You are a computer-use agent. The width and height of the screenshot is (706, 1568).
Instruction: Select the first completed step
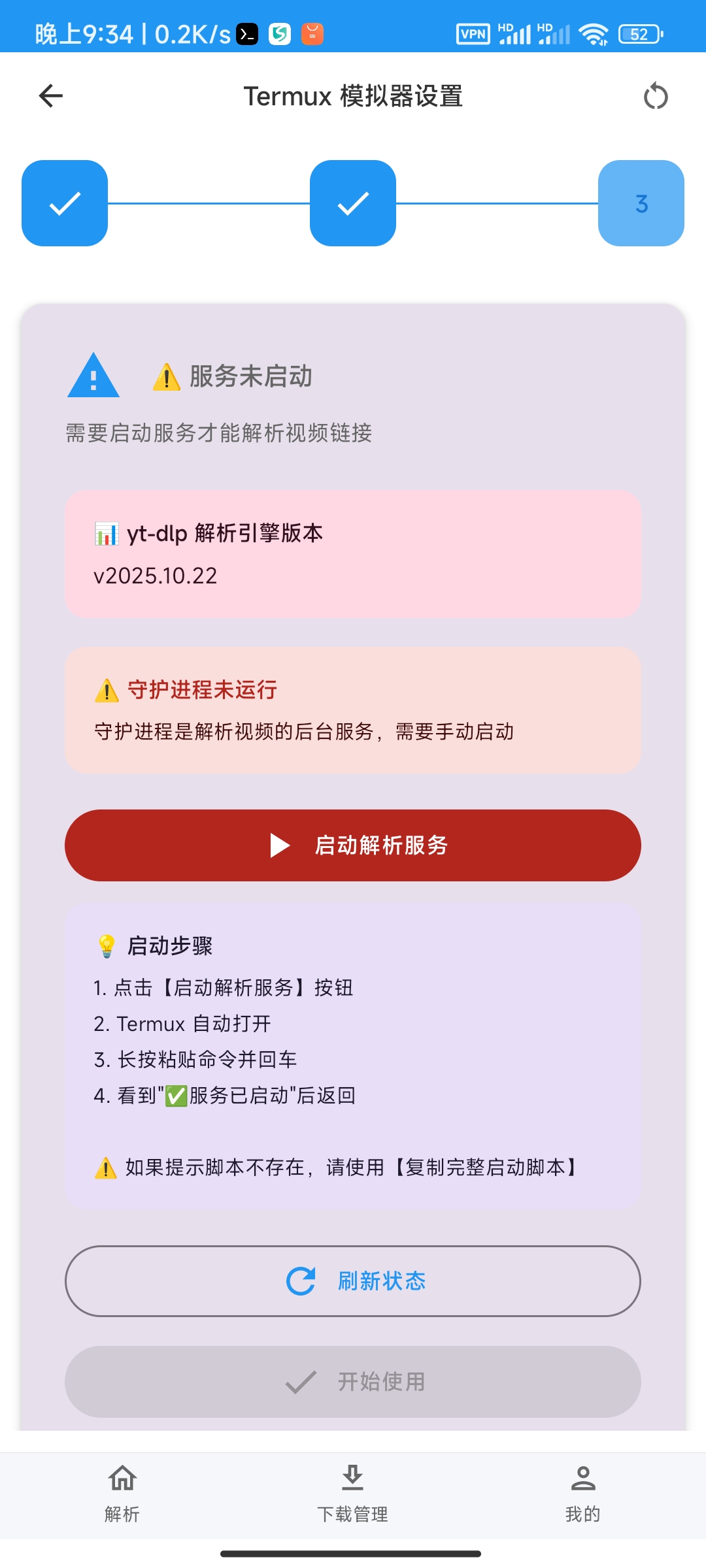(x=65, y=203)
